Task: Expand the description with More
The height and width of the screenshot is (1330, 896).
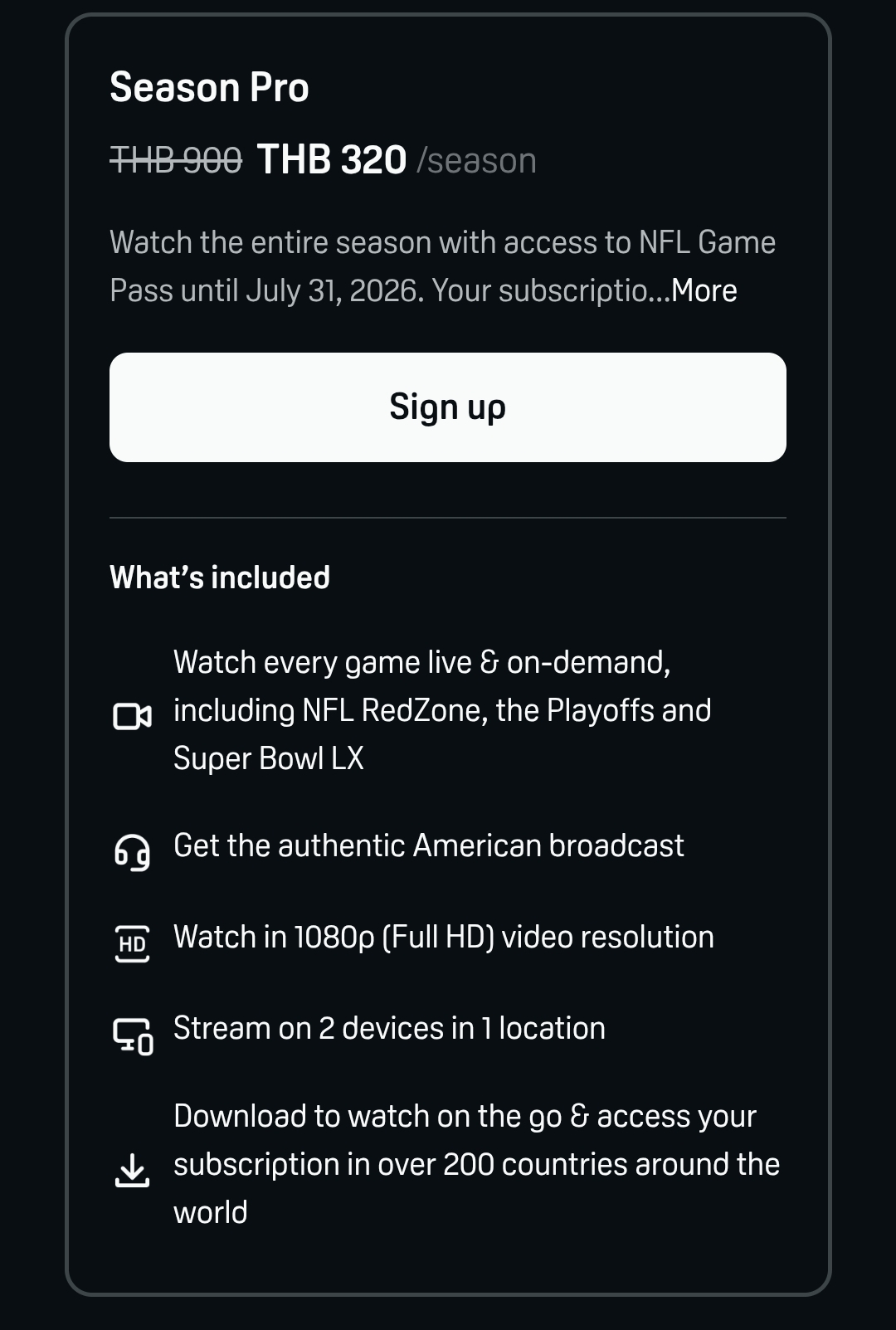Action: click(704, 291)
